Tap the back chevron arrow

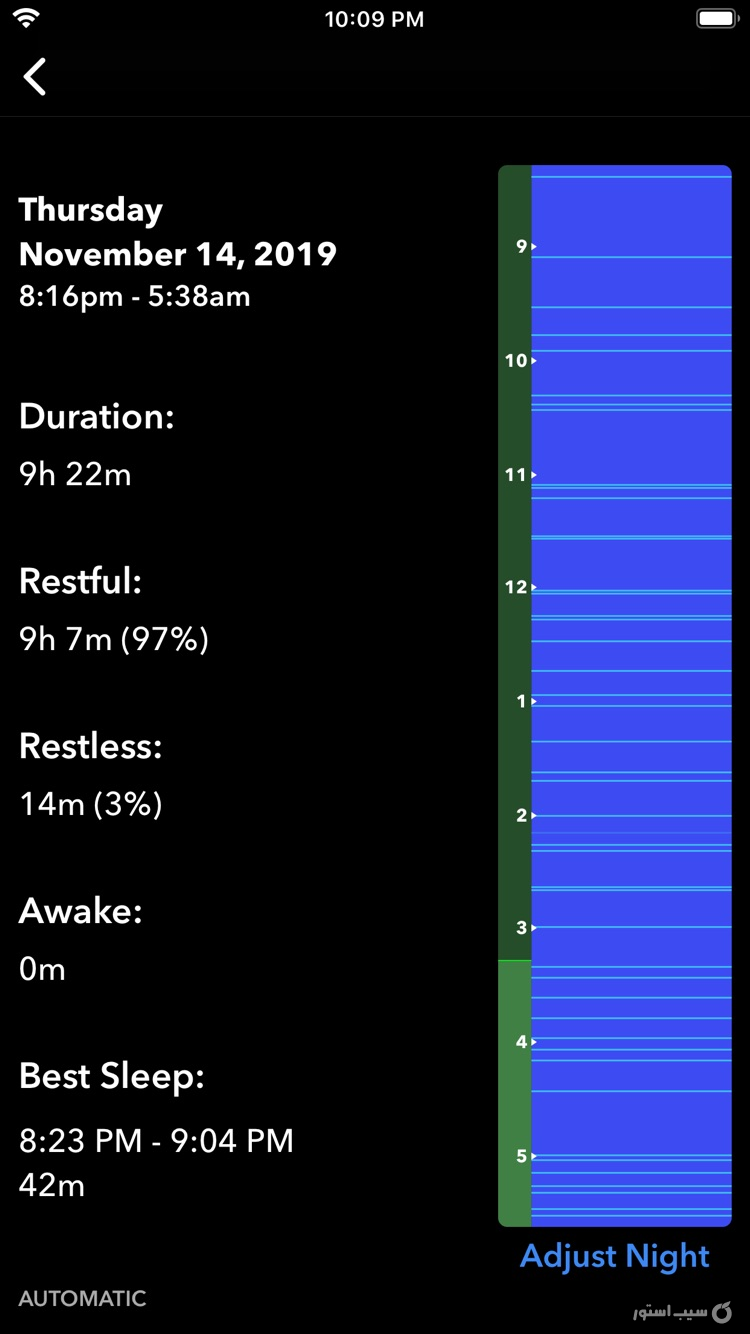point(35,76)
